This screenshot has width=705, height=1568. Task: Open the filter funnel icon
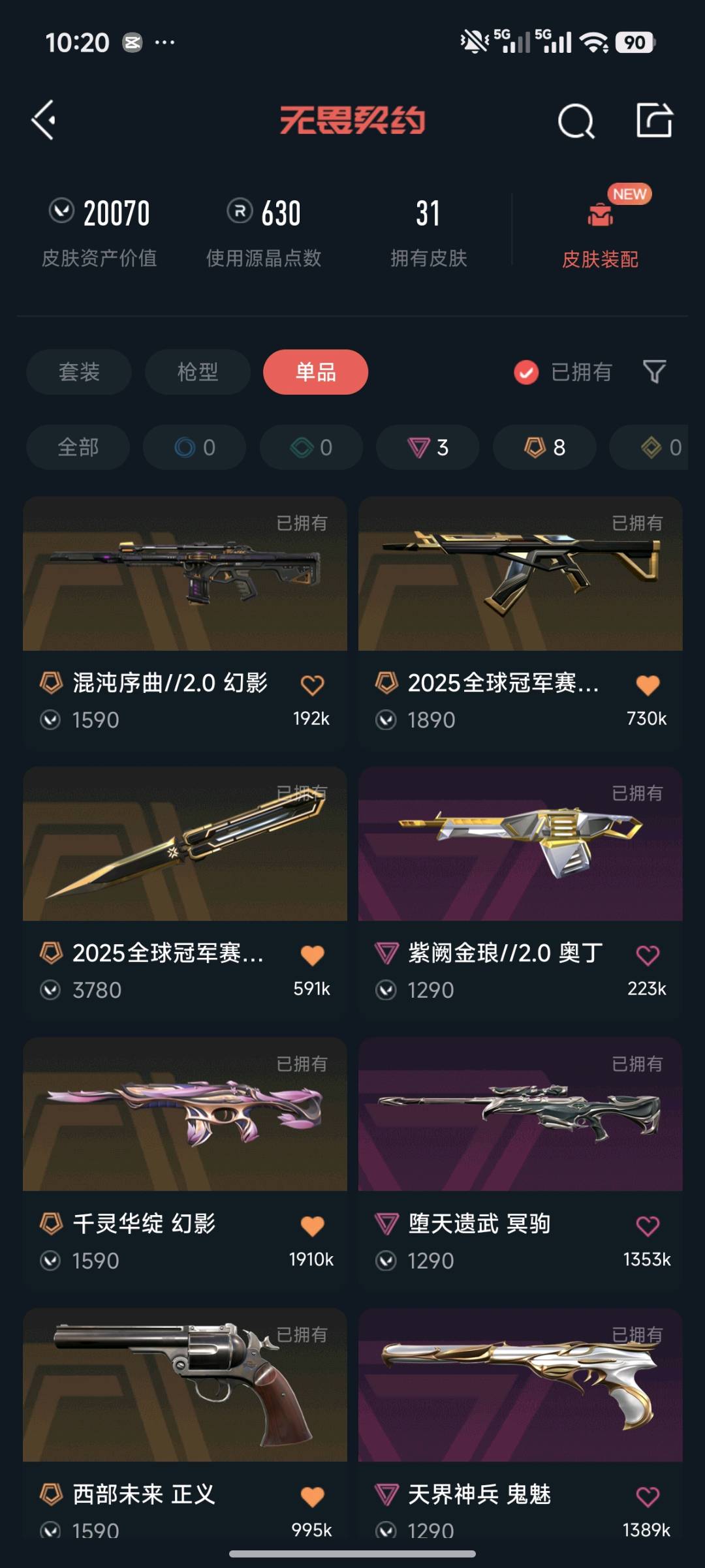point(654,372)
